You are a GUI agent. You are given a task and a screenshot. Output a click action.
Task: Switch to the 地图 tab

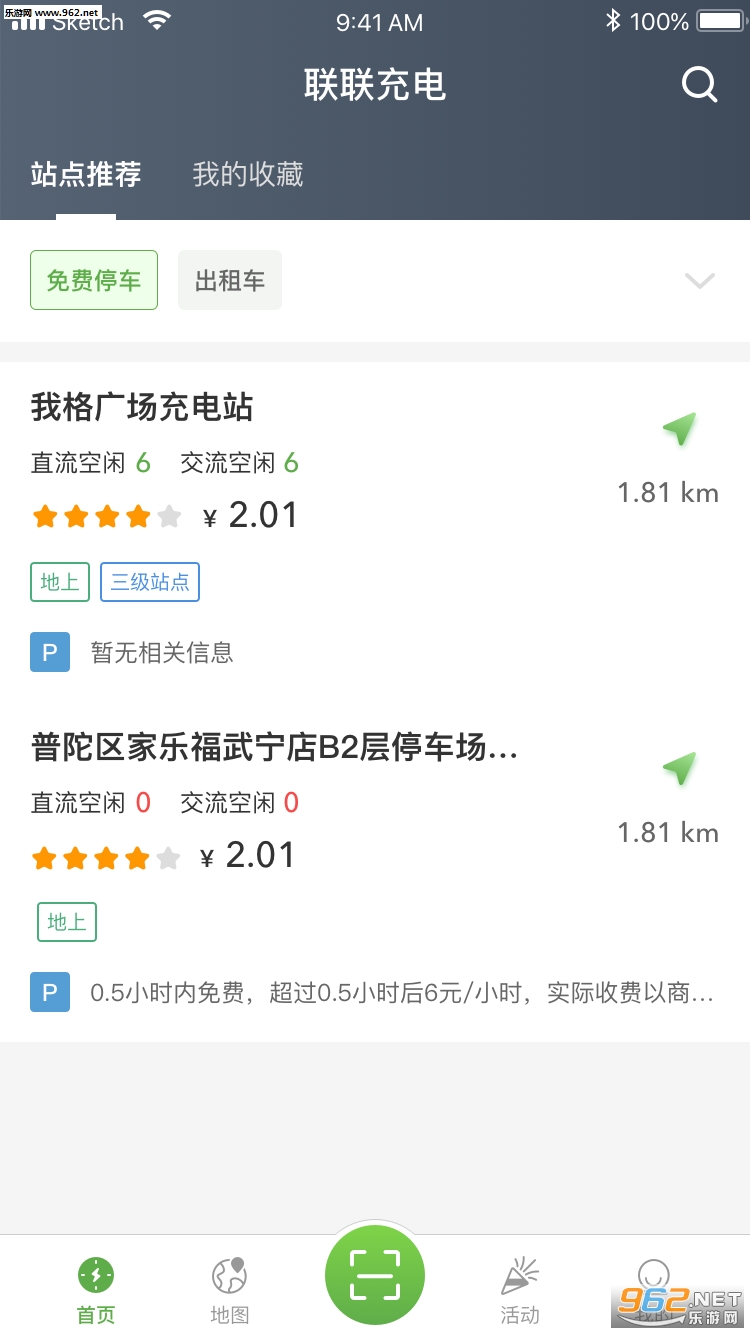tap(229, 1290)
